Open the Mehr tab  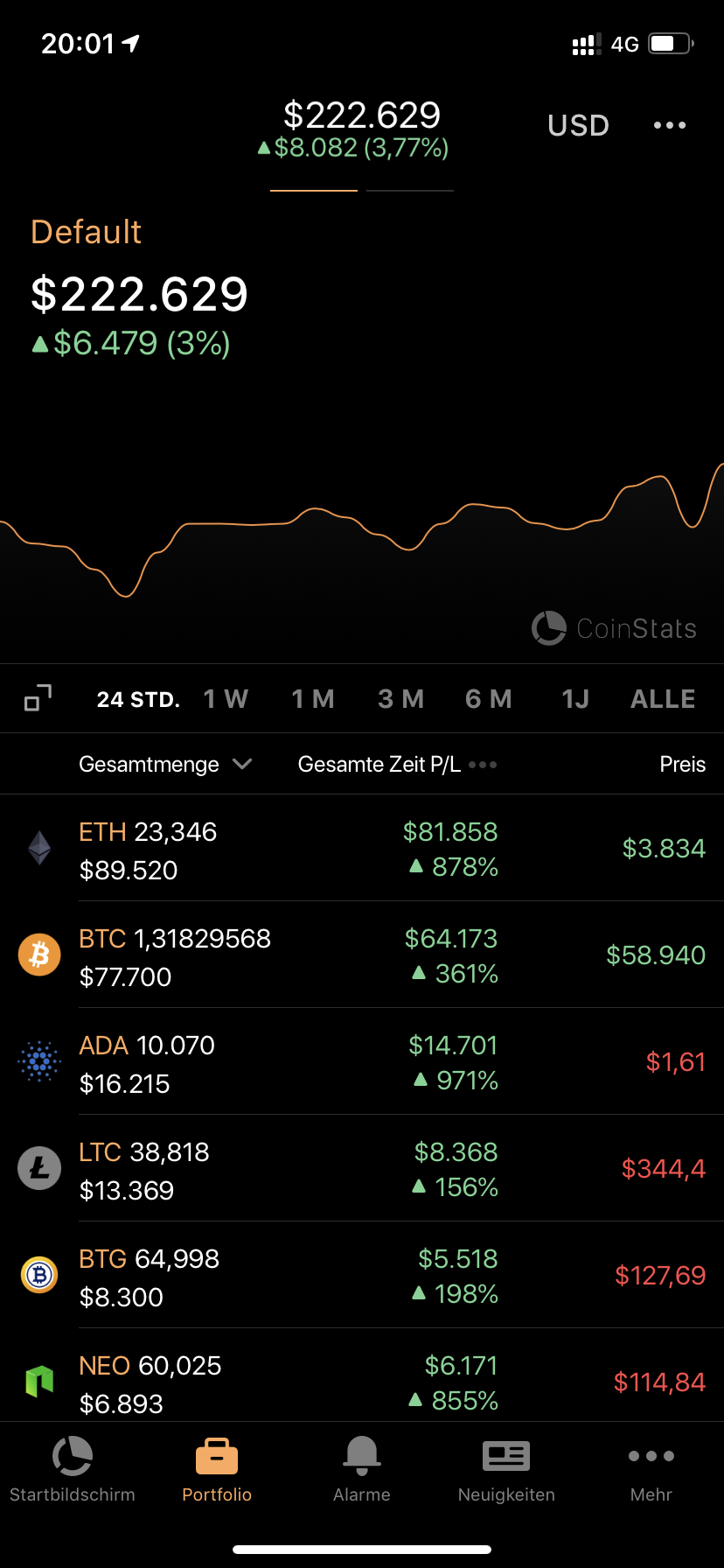point(651,1469)
